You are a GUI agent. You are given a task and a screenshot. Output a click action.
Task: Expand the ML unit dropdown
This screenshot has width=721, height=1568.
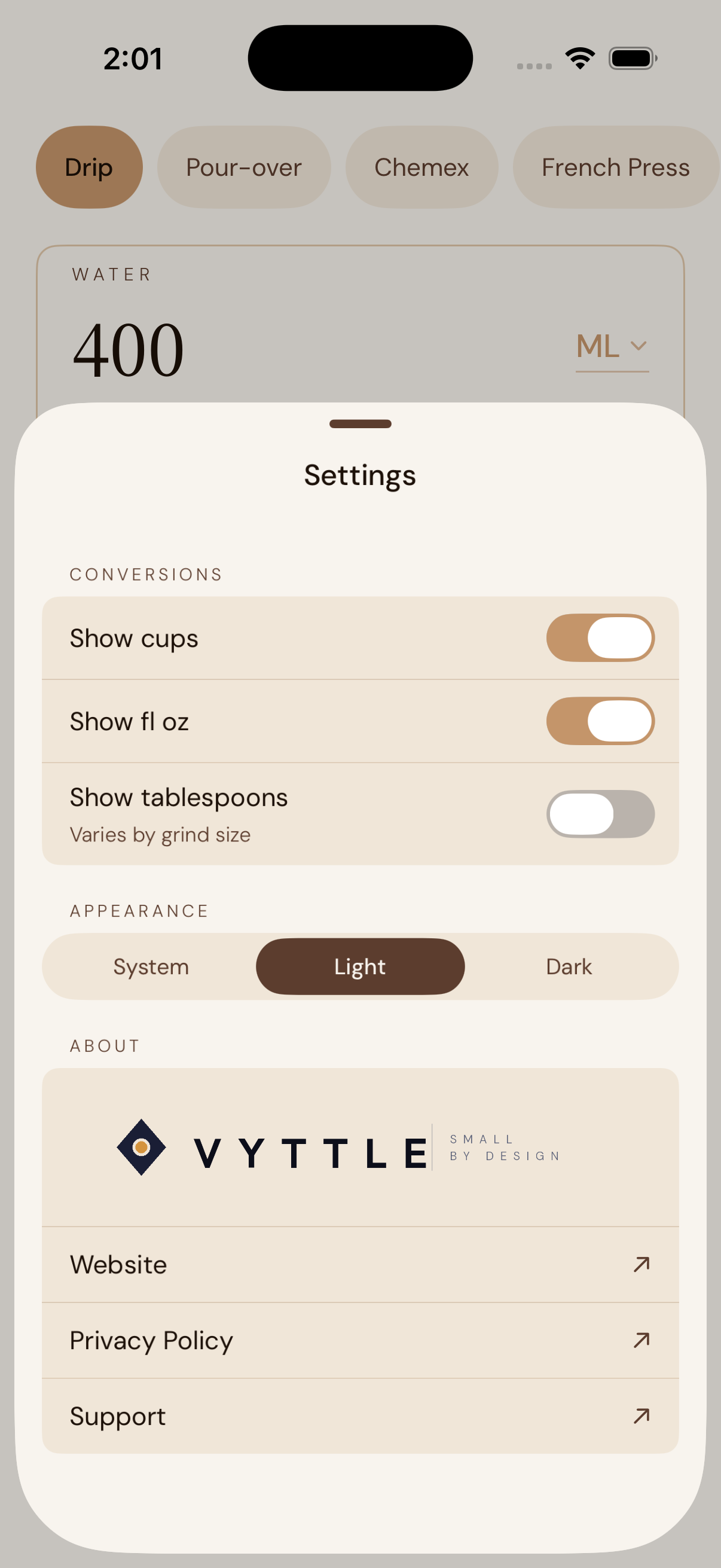pos(612,346)
